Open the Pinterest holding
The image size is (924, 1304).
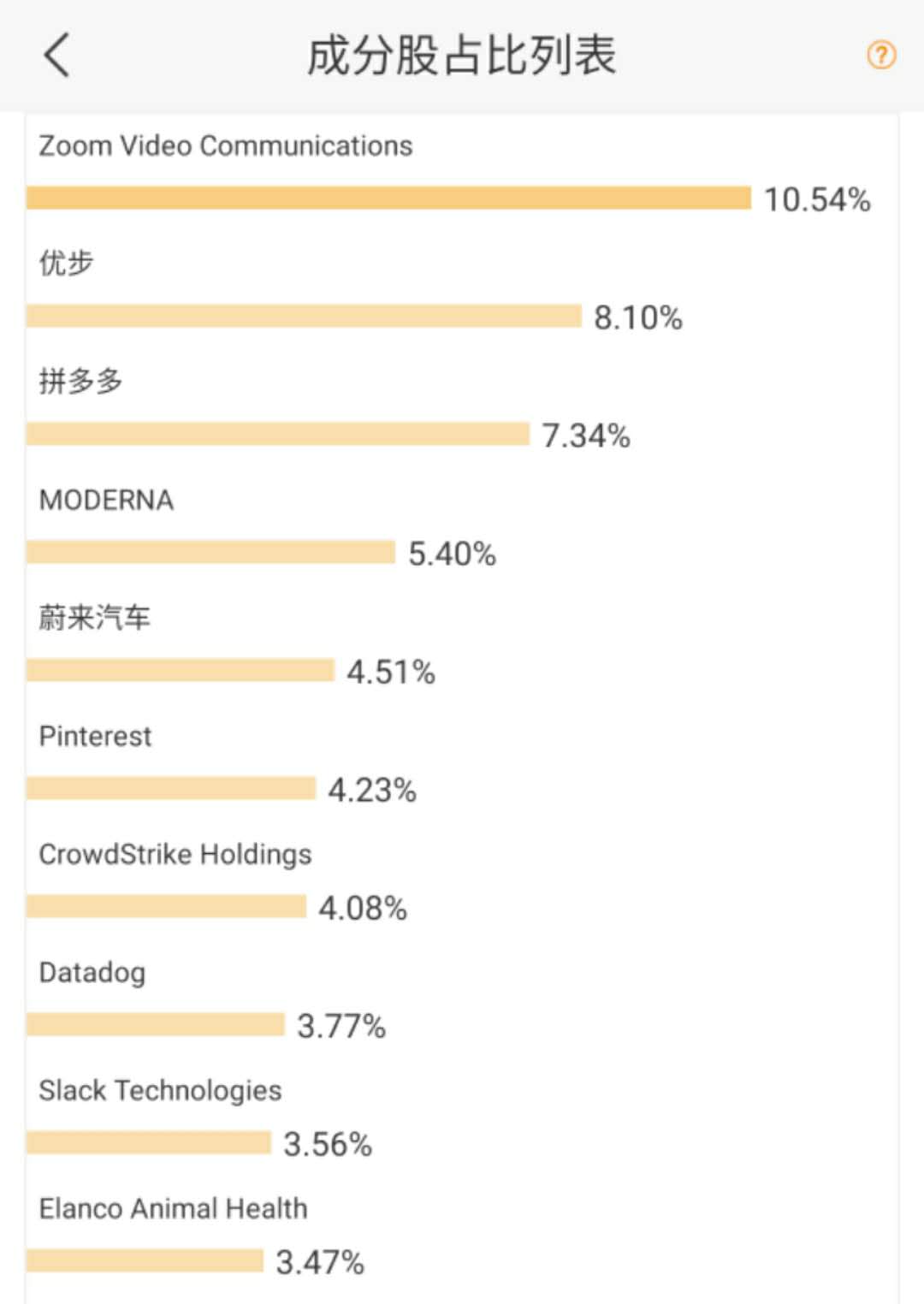(x=96, y=737)
